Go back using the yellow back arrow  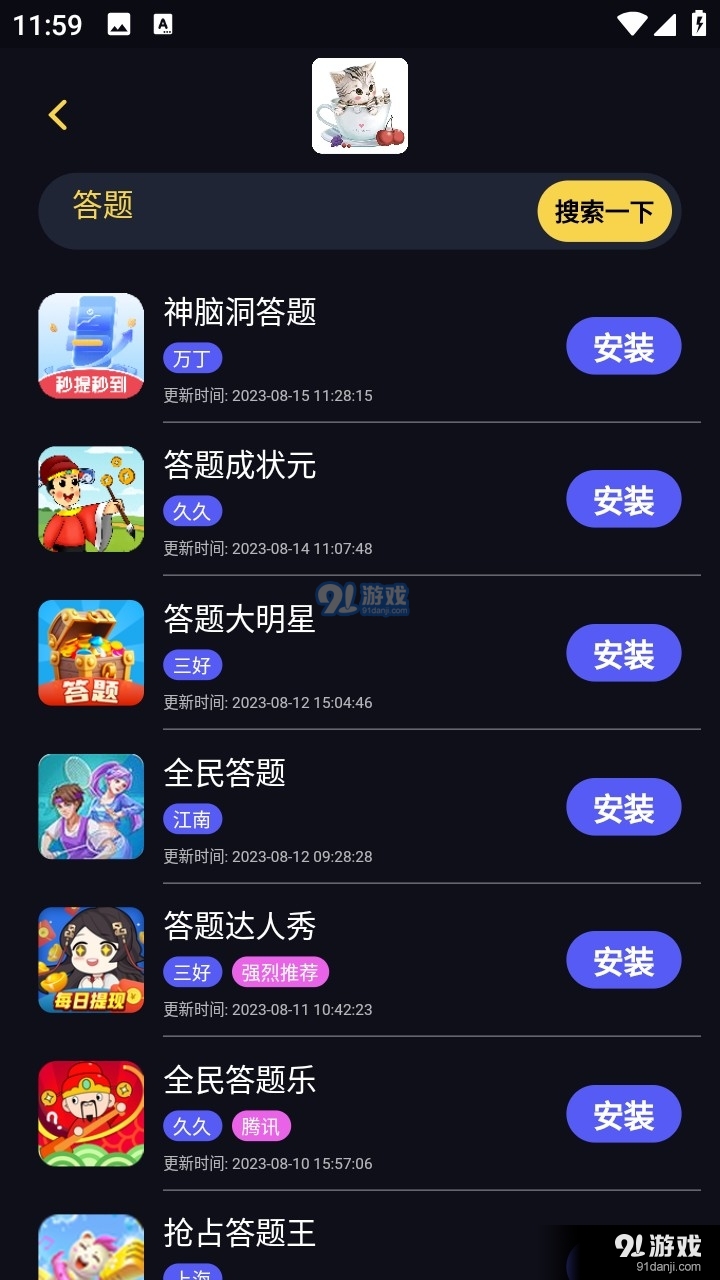57,114
